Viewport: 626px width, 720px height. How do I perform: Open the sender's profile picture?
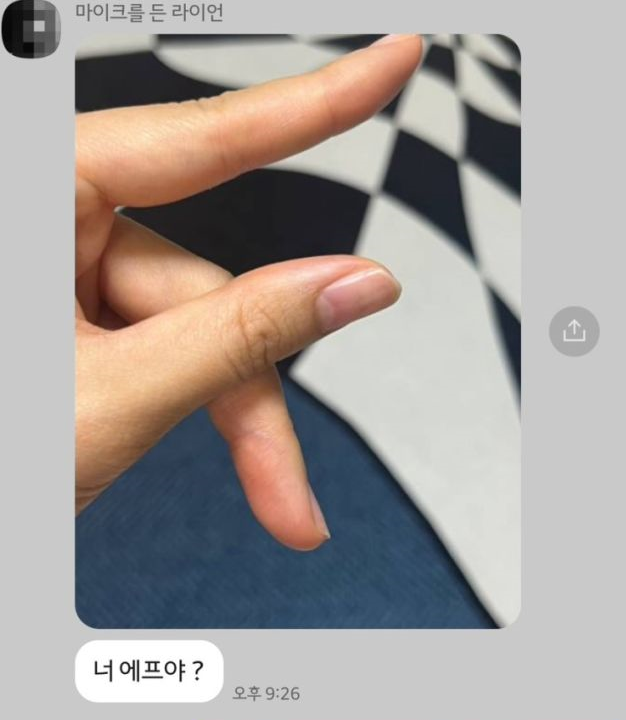31,28
